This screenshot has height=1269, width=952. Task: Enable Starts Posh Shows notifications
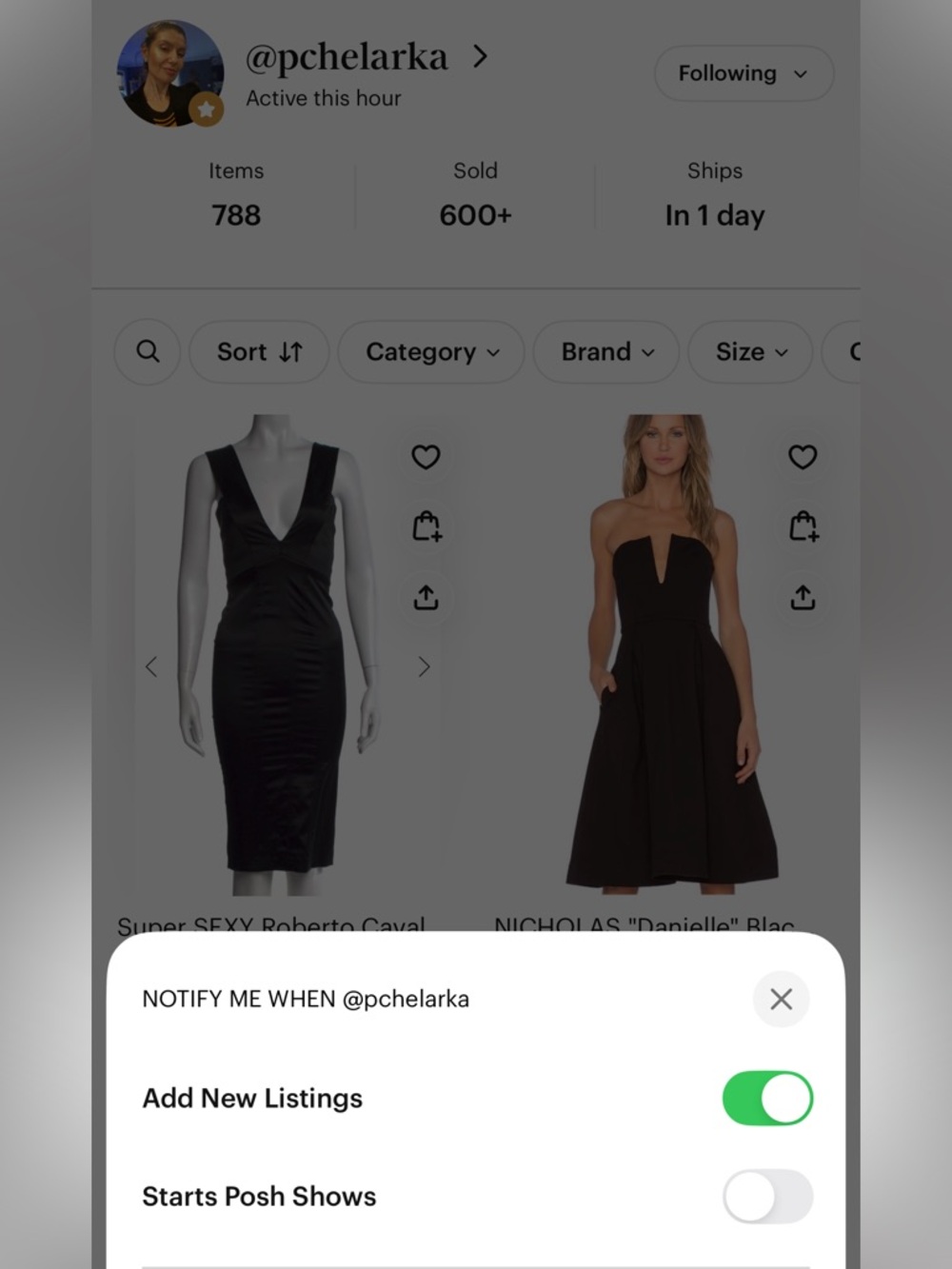pos(767,1197)
